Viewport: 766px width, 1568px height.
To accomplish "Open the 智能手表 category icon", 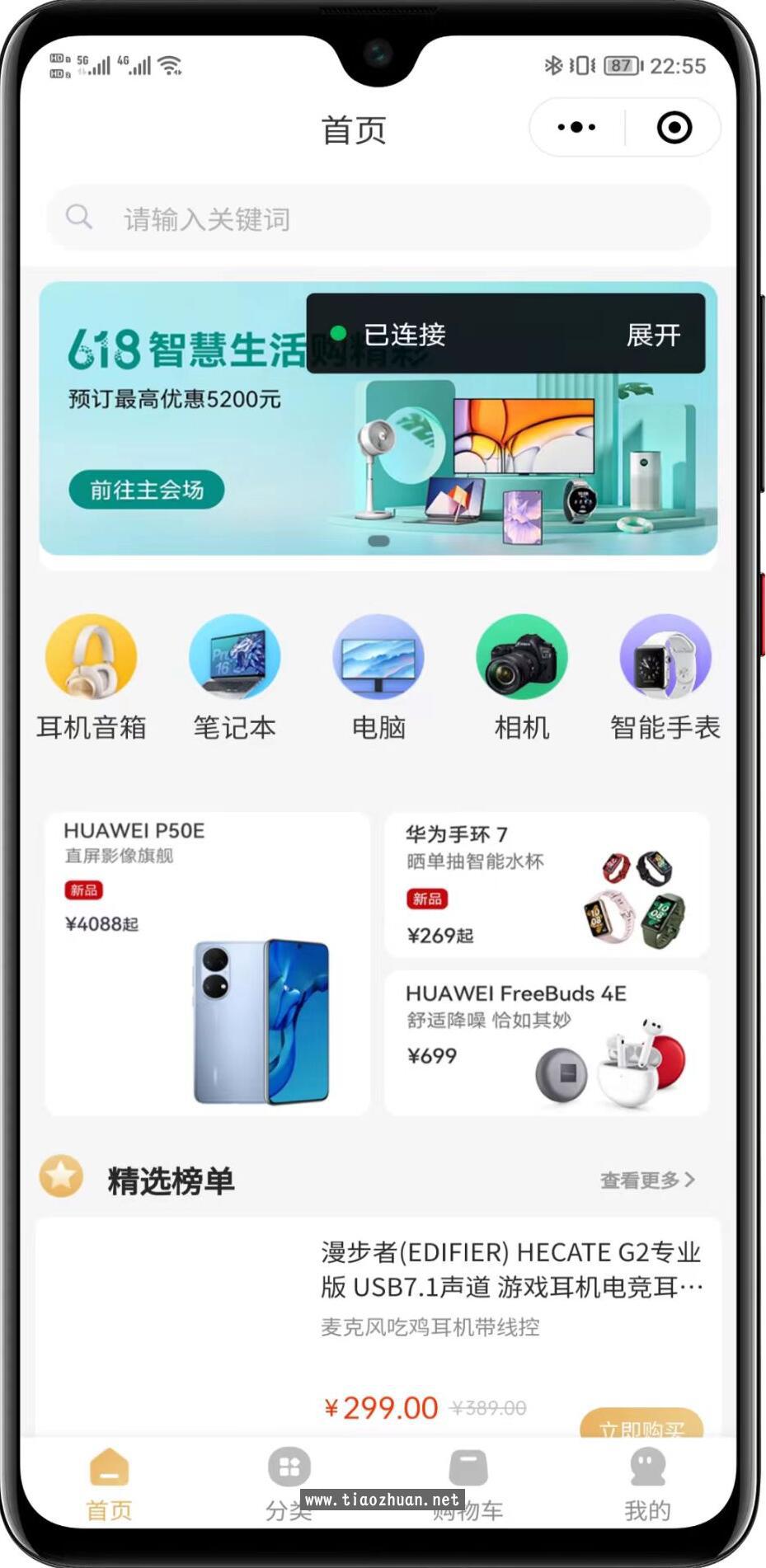I will click(x=666, y=655).
